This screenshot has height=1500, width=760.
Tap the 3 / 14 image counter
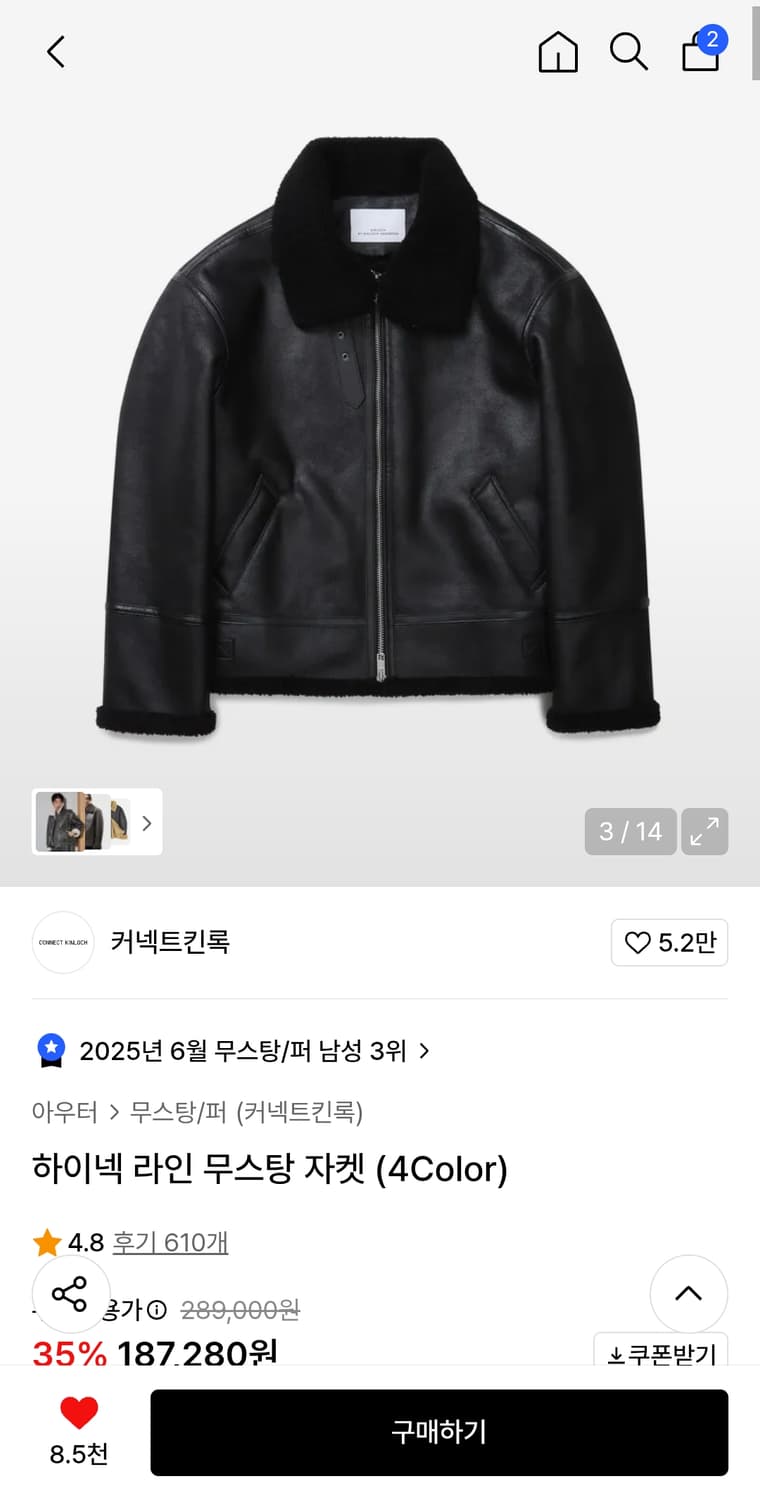630,831
